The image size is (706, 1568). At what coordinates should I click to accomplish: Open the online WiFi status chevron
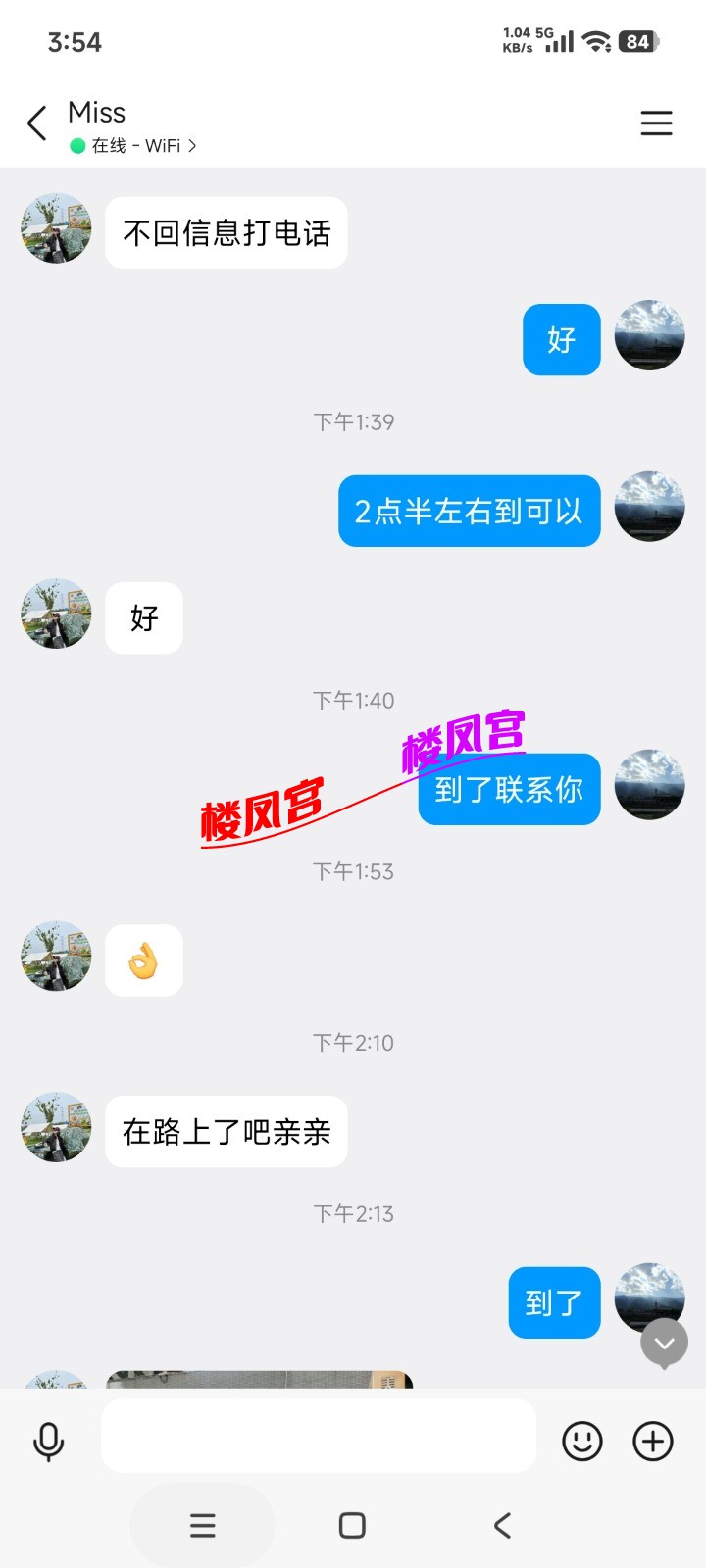(x=192, y=146)
